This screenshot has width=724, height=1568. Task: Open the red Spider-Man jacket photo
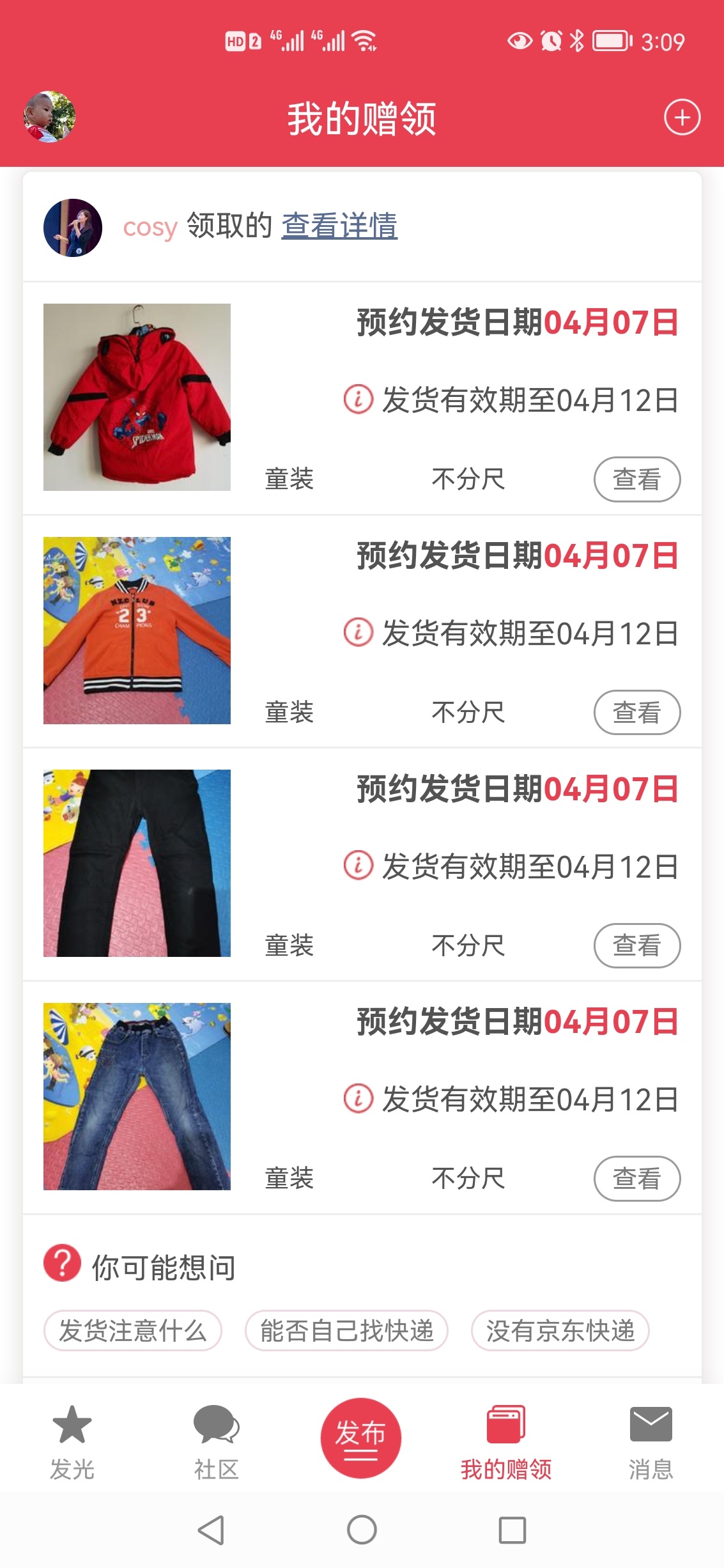click(x=137, y=397)
